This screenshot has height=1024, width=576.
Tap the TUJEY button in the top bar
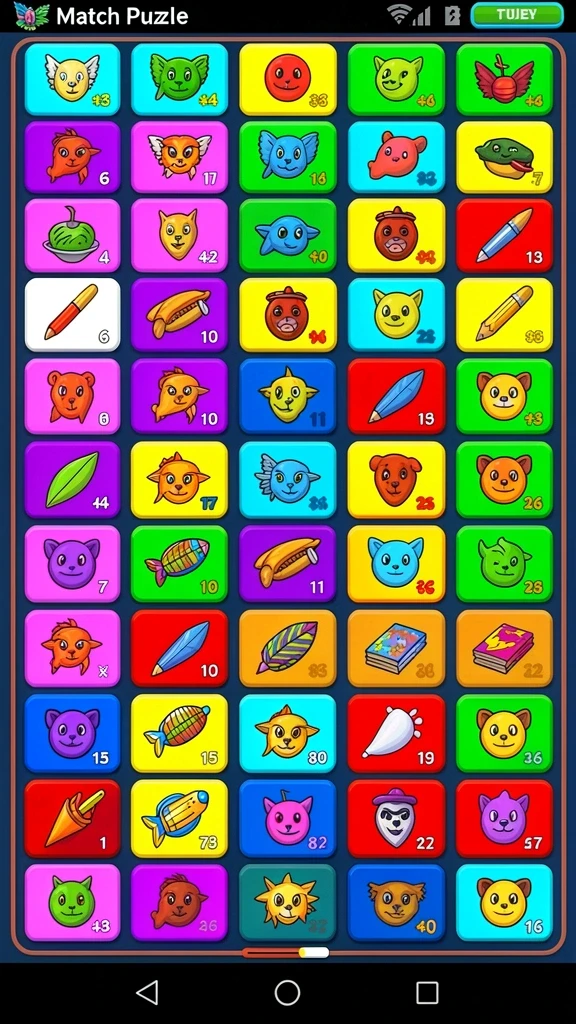coord(517,15)
